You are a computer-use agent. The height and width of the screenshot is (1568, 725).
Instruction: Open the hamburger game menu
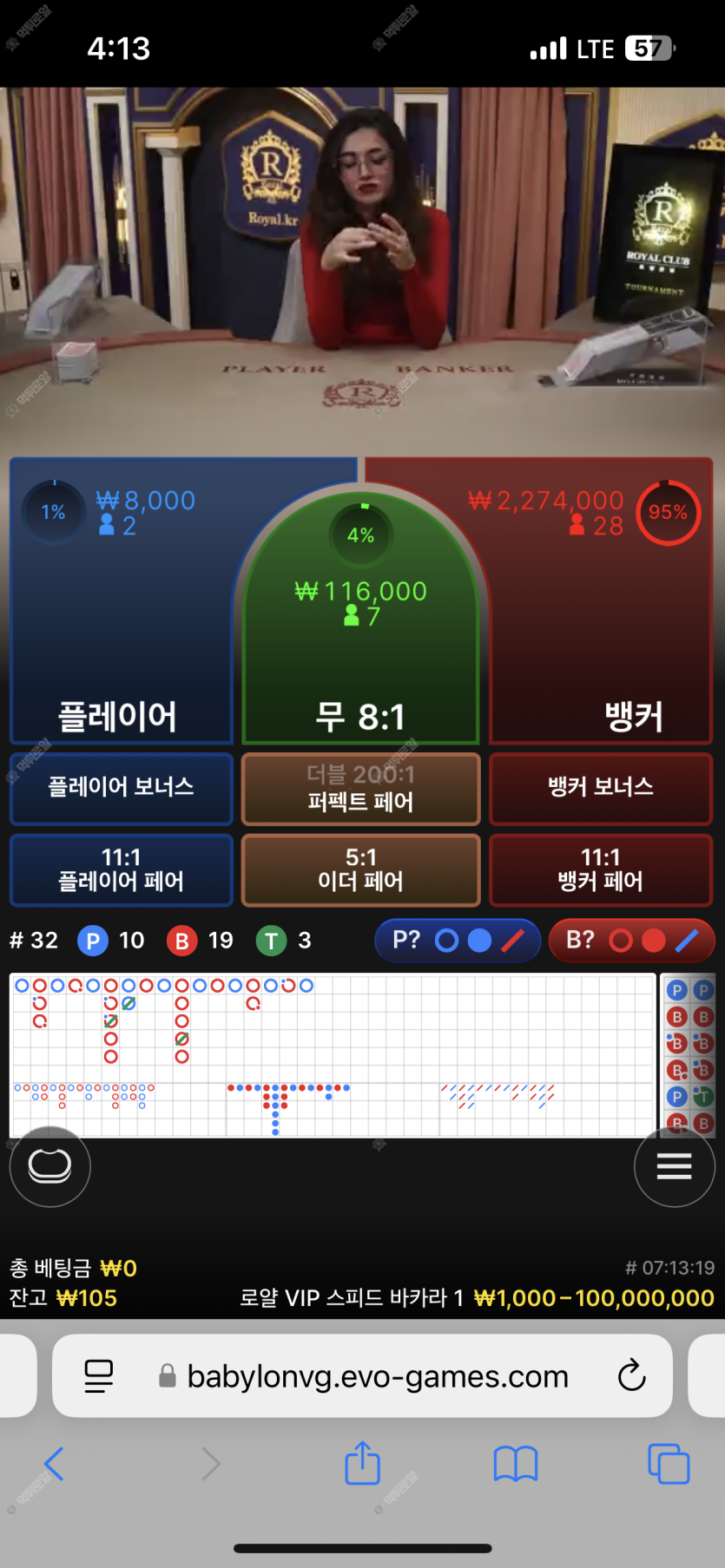point(674,1166)
